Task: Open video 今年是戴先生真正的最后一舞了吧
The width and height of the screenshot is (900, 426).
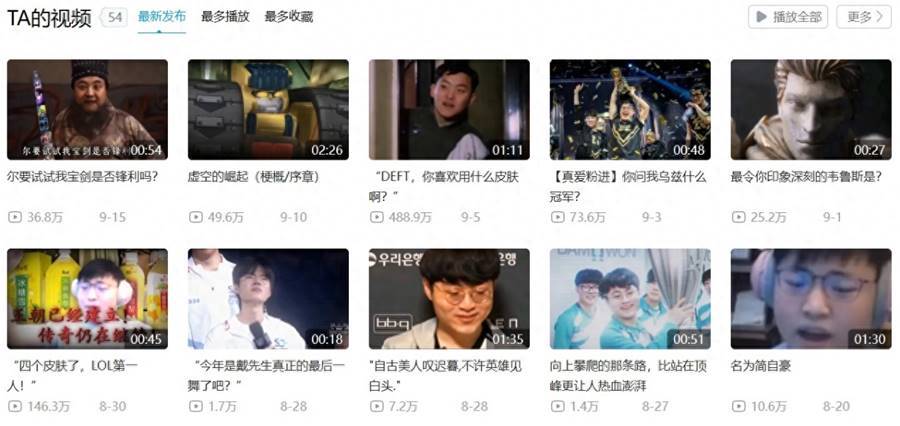Action: pos(268,298)
